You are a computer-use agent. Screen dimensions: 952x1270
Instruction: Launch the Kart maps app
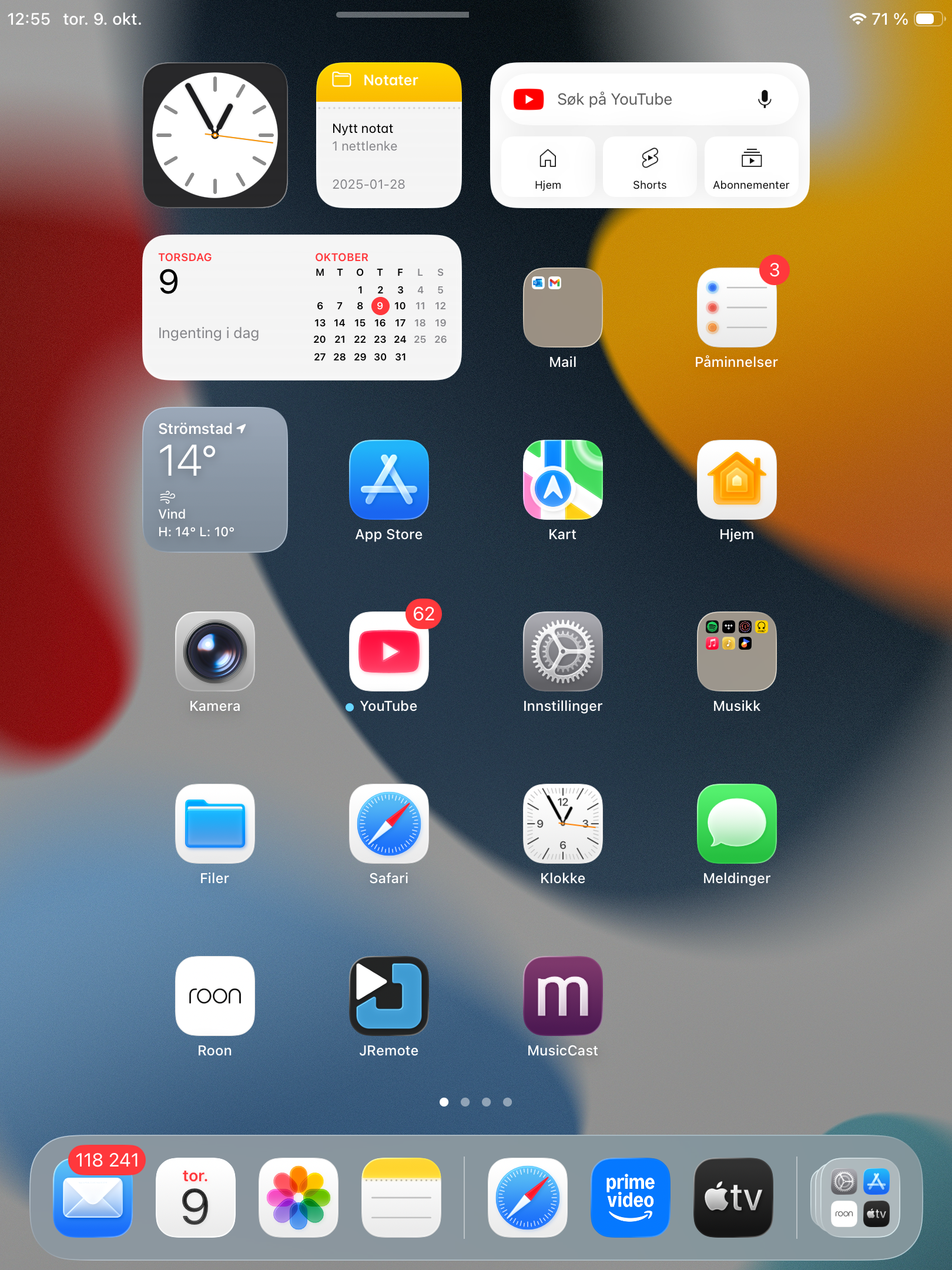(562, 479)
